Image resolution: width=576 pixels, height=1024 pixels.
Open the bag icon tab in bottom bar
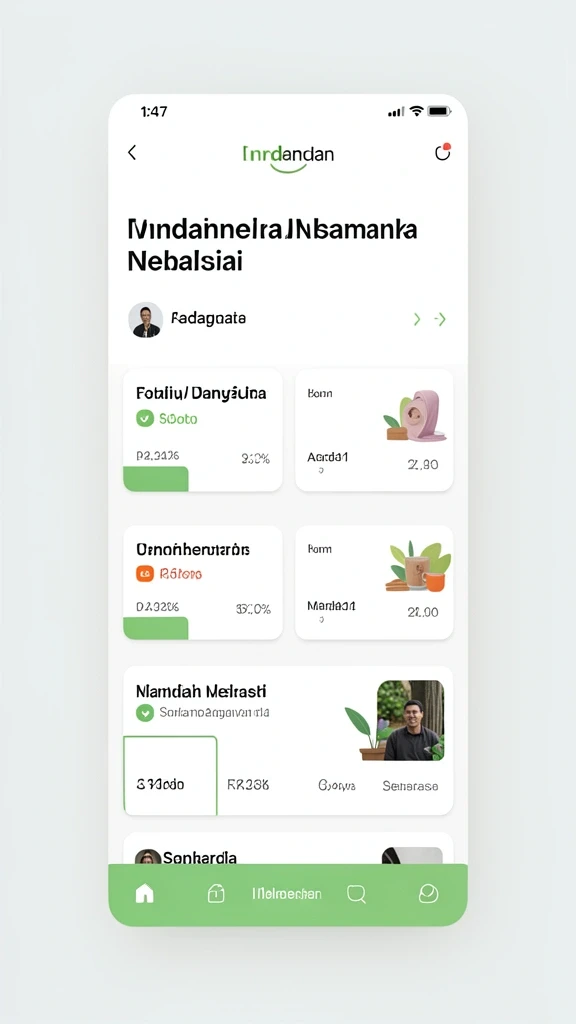[216, 894]
